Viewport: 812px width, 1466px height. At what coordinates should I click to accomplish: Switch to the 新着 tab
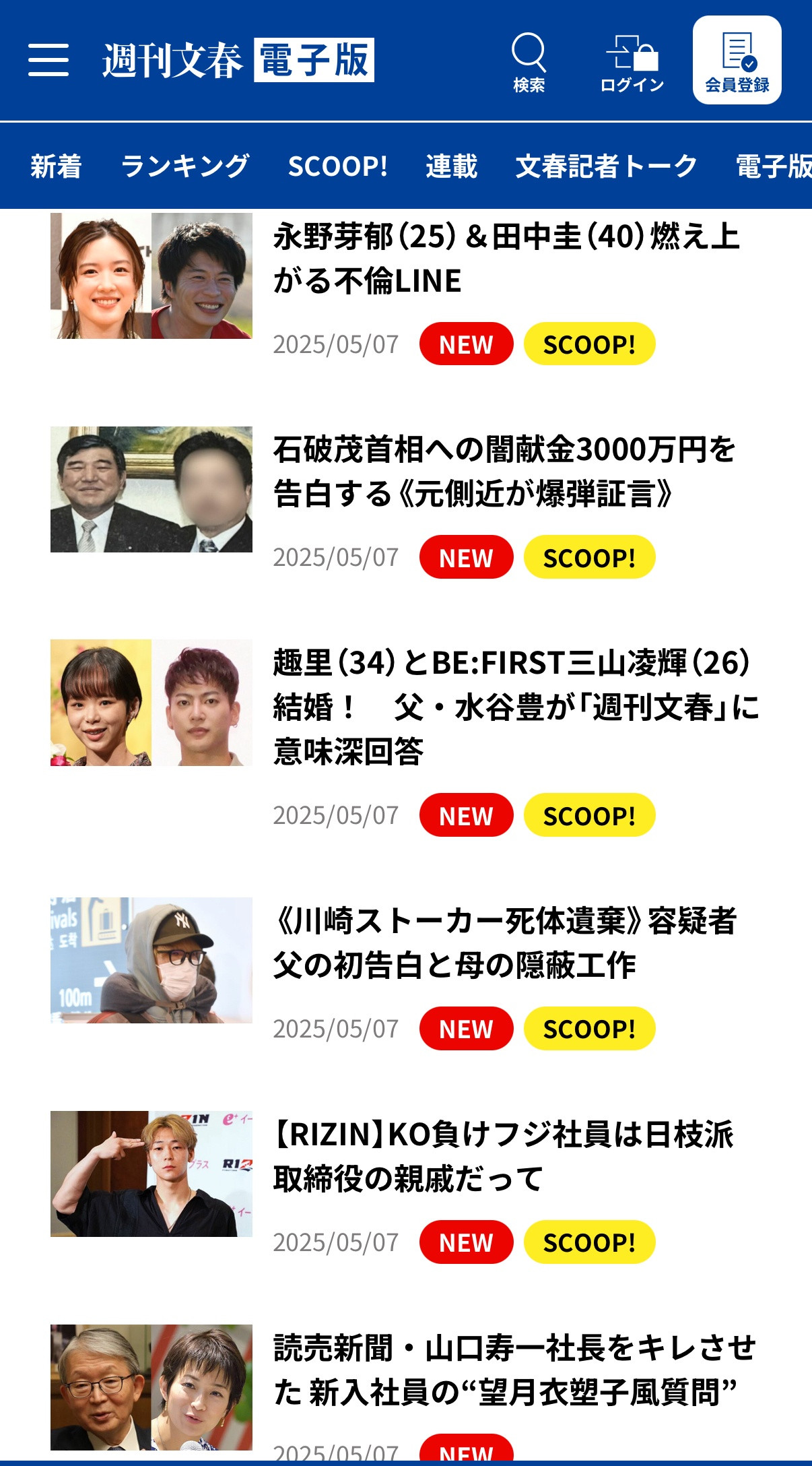(x=56, y=166)
